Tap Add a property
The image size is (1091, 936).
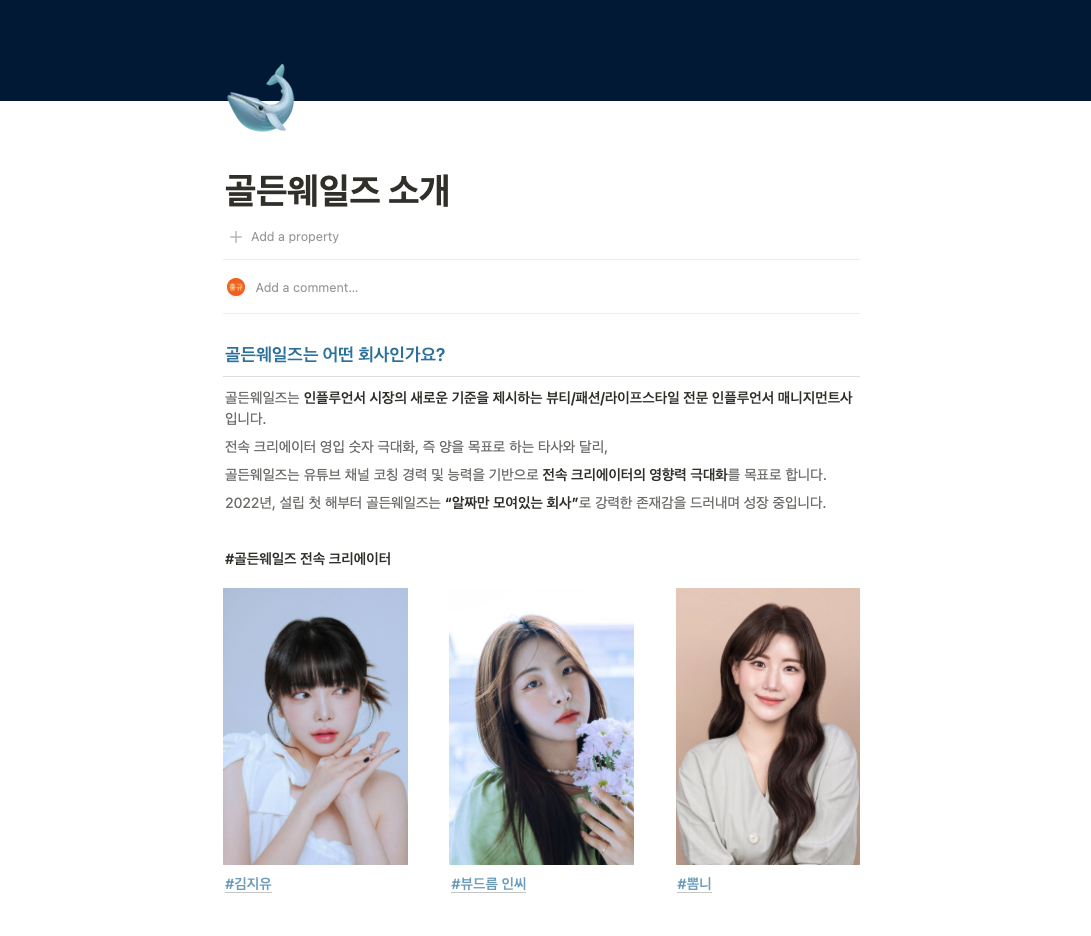[x=284, y=237]
